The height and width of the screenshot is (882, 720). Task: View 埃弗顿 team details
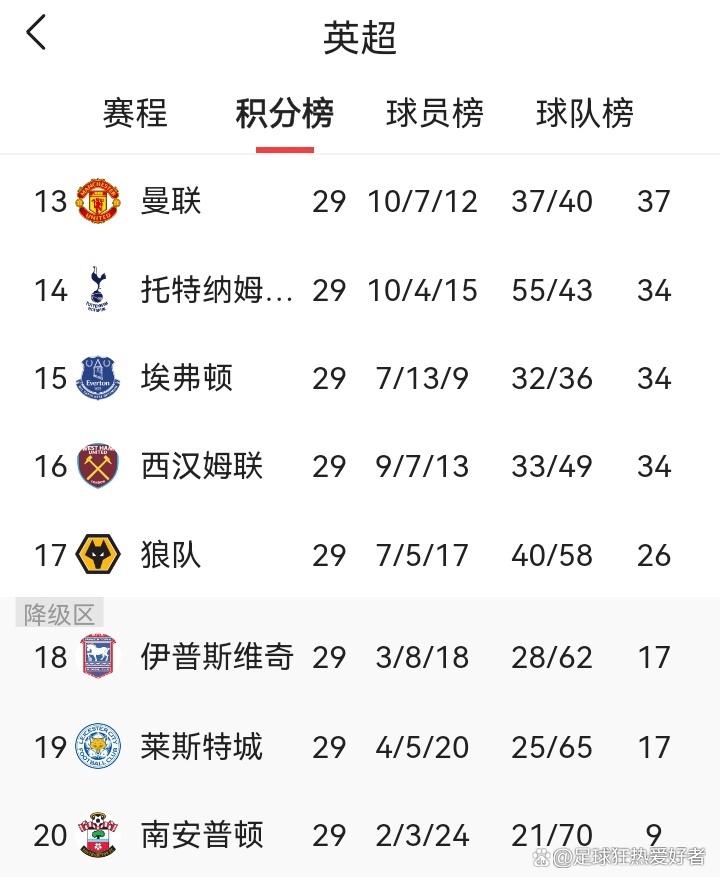(186, 378)
